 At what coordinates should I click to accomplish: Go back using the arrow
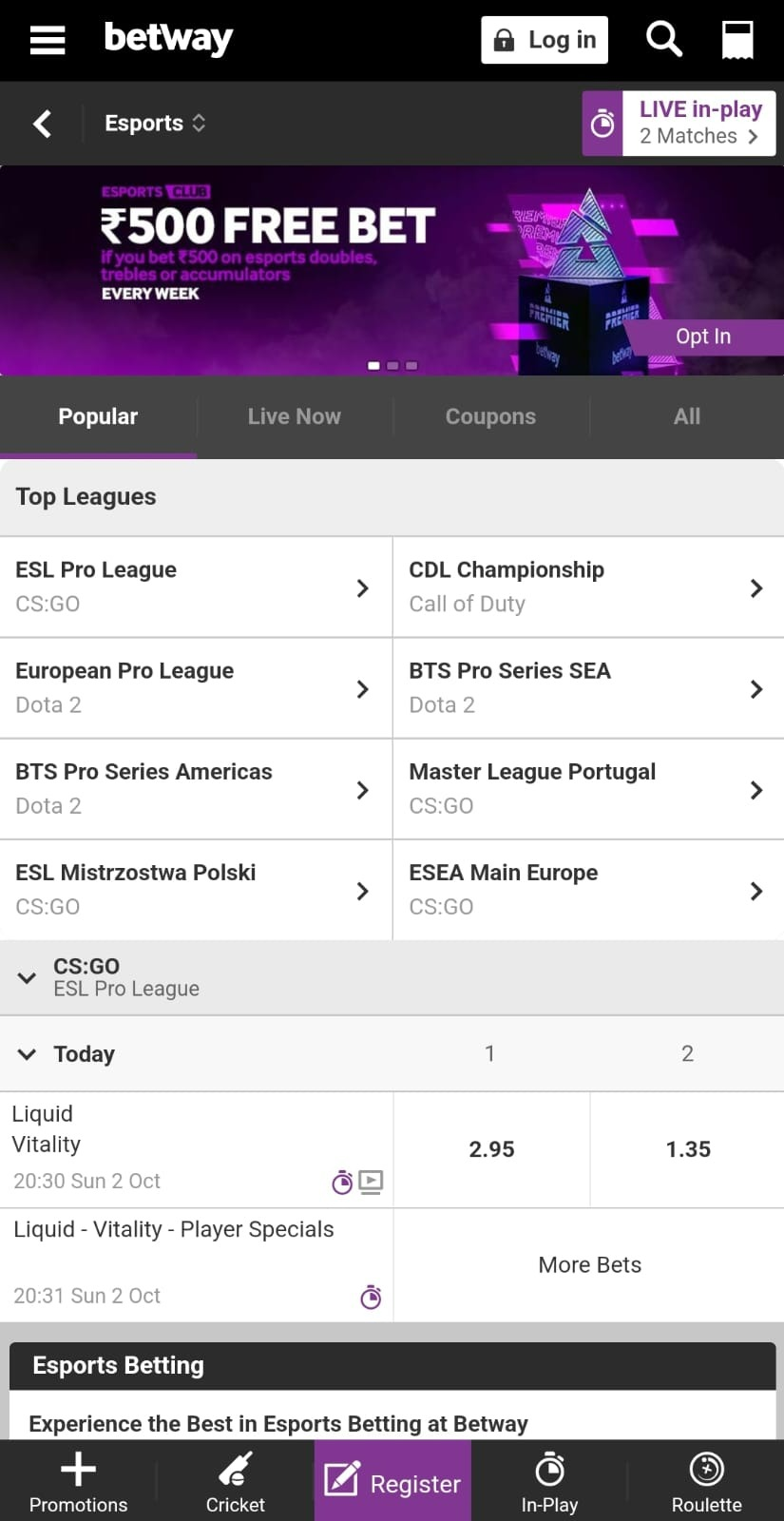point(42,124)
